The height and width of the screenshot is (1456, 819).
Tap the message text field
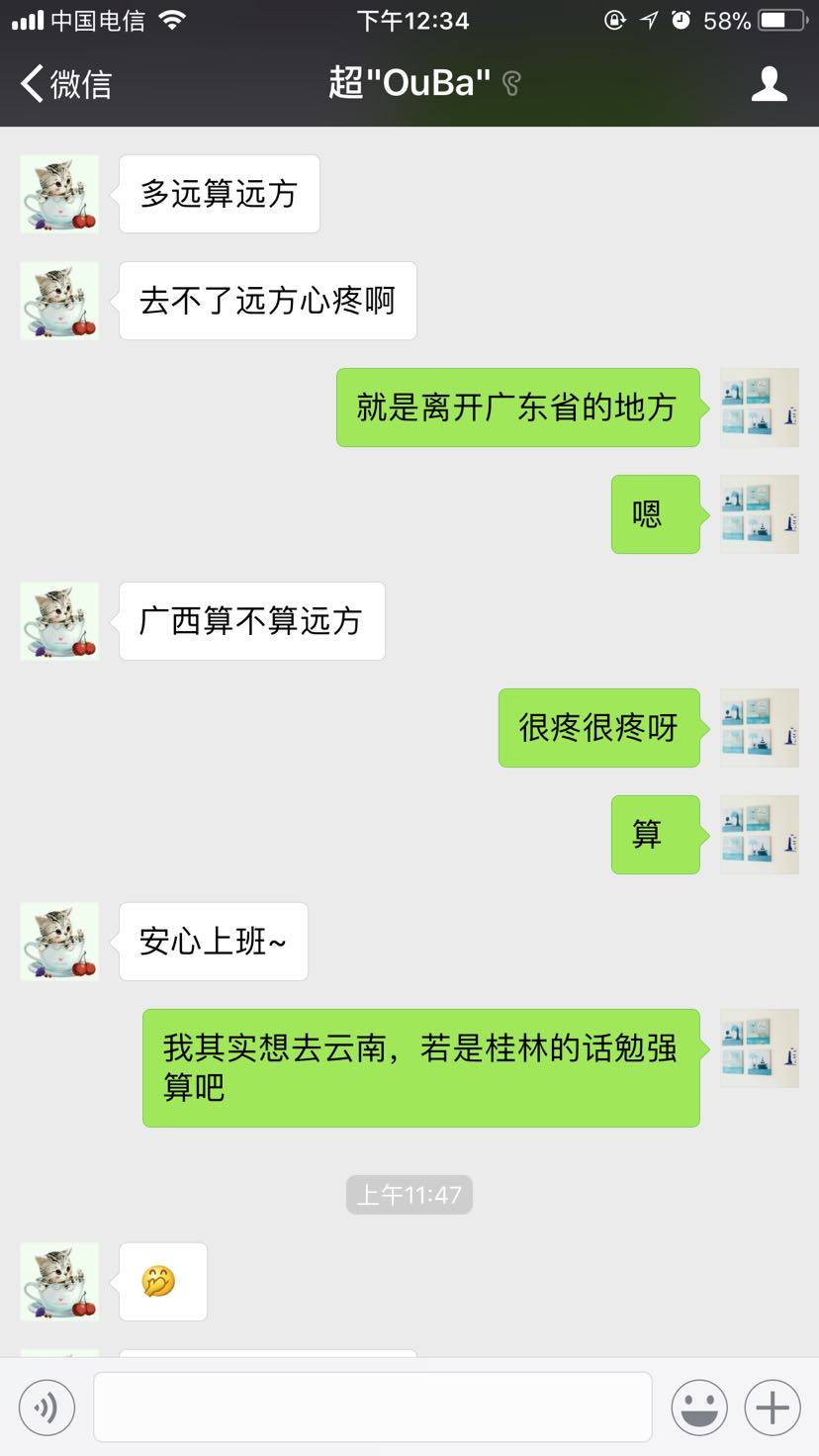pos(372,1406)
